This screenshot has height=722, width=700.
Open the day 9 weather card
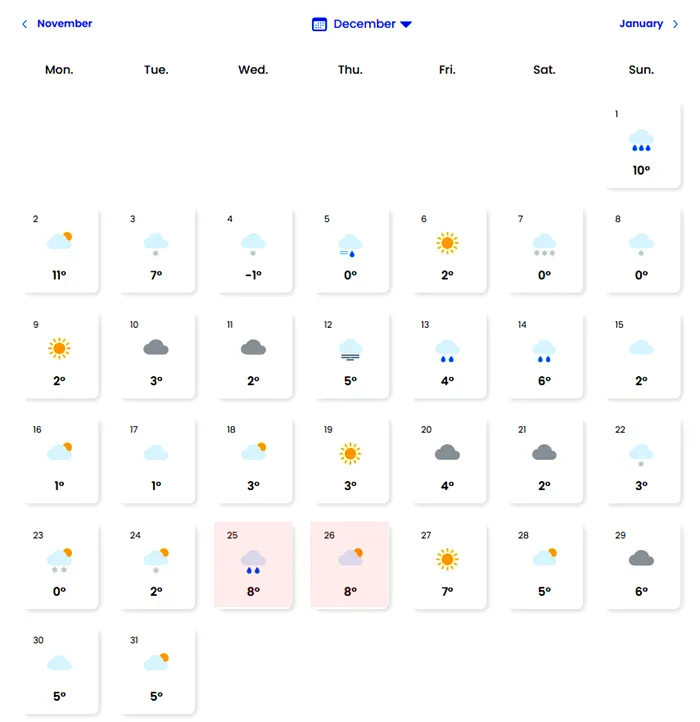(60, 355)
